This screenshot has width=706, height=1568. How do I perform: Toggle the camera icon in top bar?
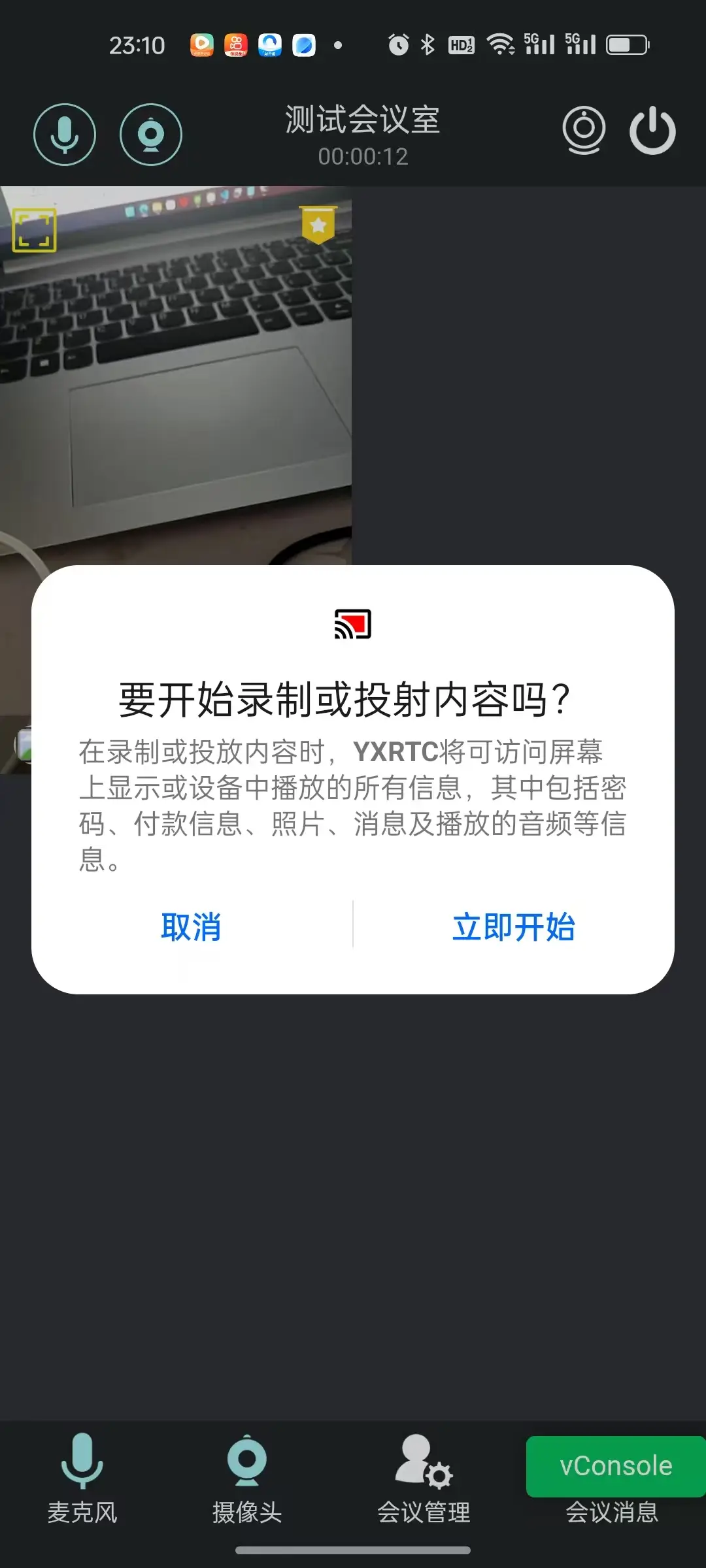[x=151, y=135]
